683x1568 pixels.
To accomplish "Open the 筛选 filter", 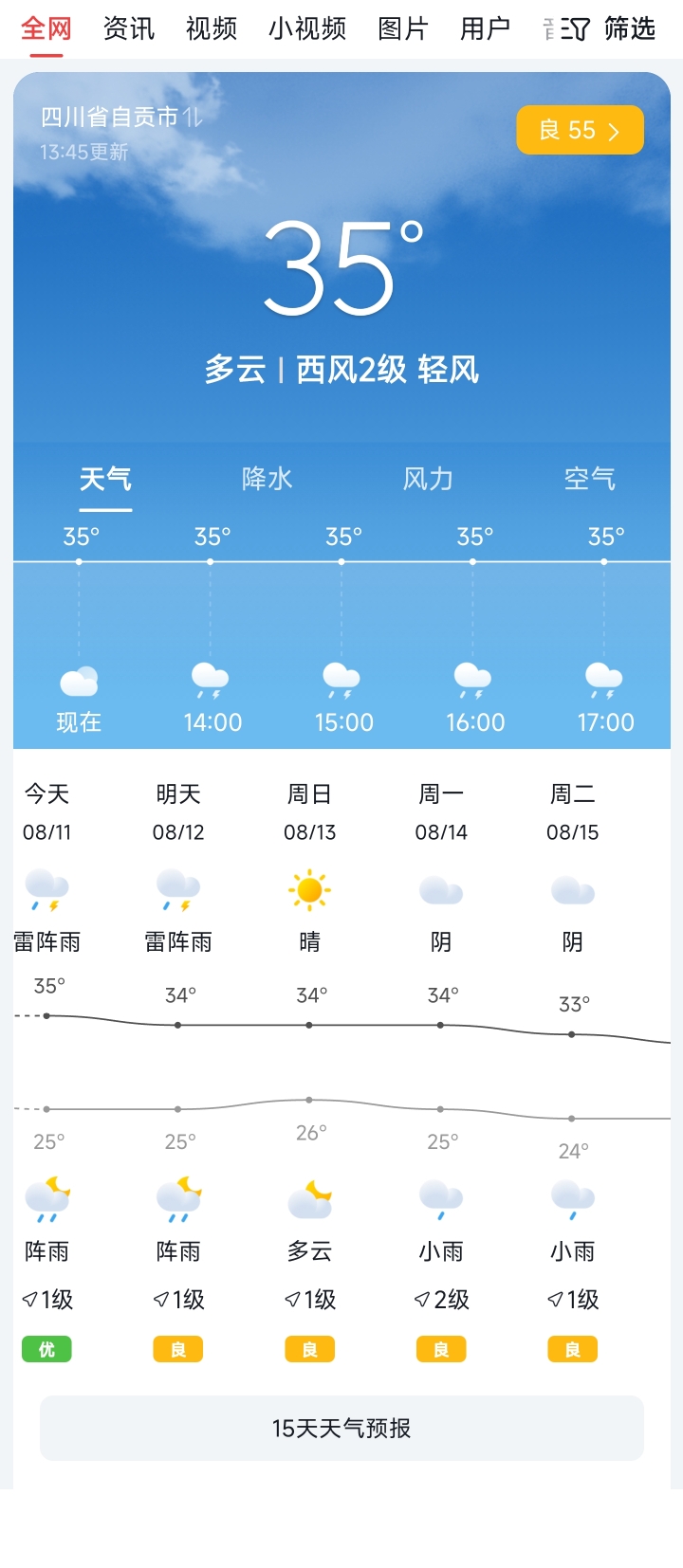I will [x=607, y=28].
